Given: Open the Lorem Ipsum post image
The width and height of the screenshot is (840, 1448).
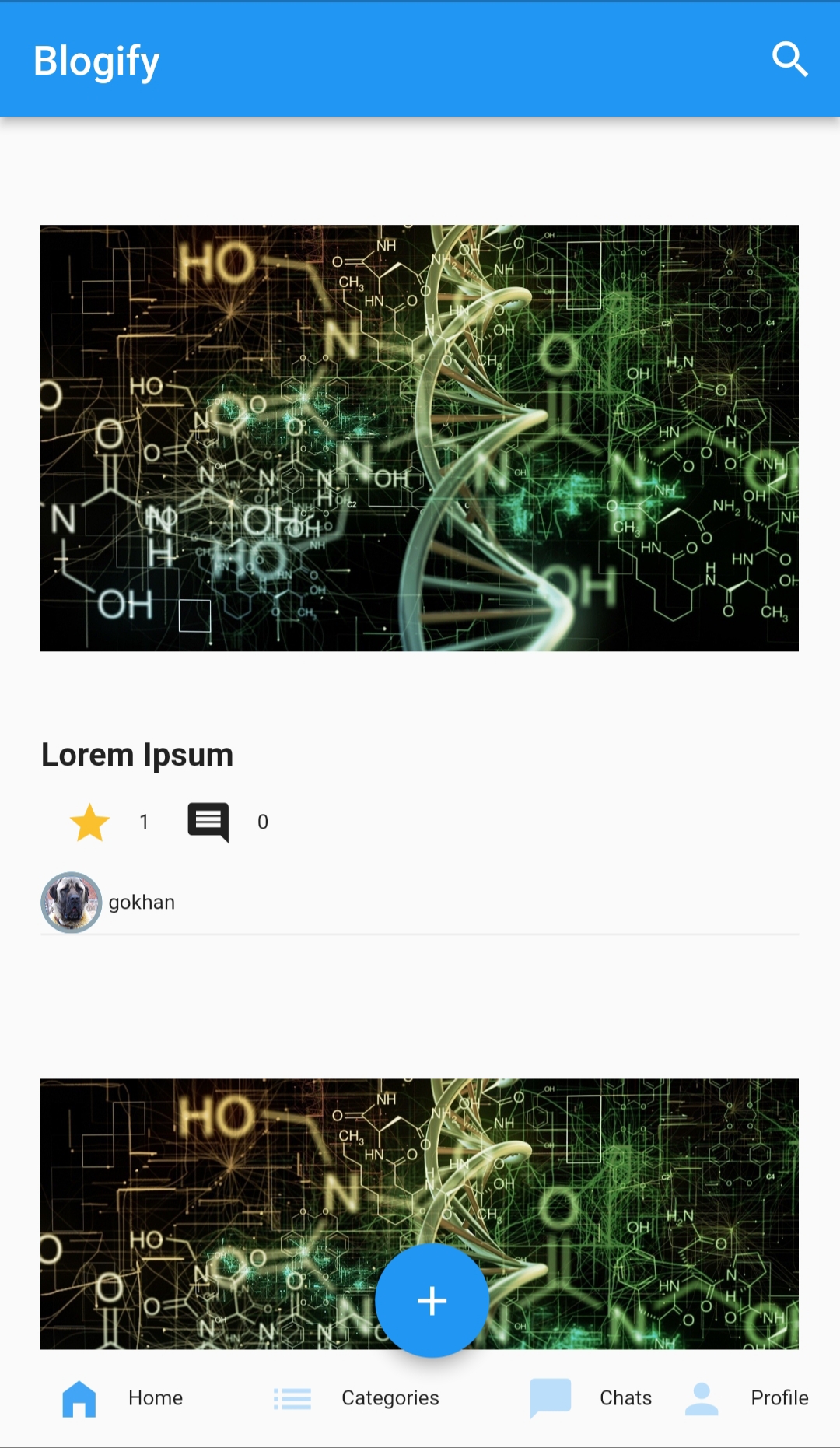Looking at the screenshot, I should (419, 438).
